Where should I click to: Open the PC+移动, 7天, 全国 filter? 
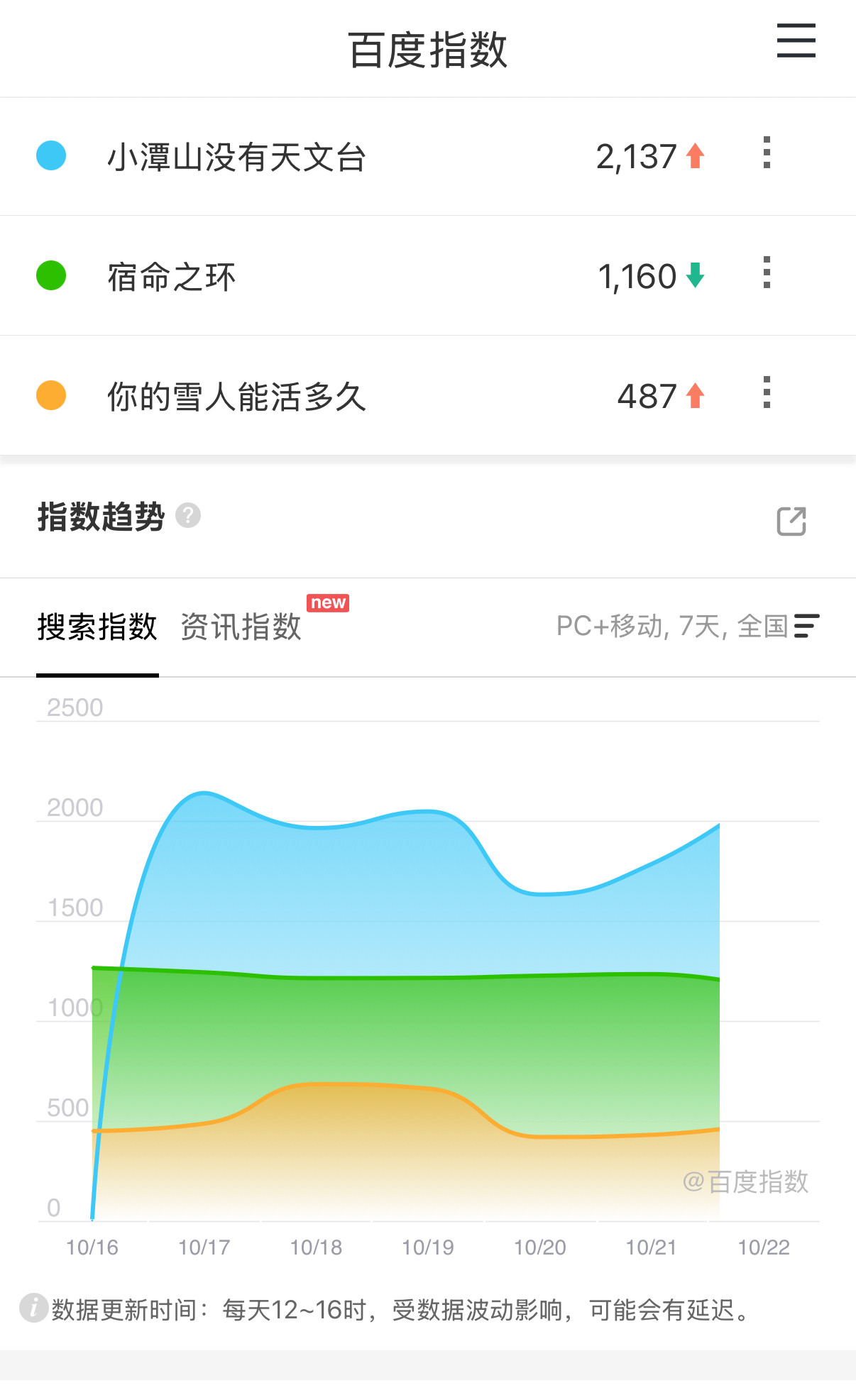point(688,627)
